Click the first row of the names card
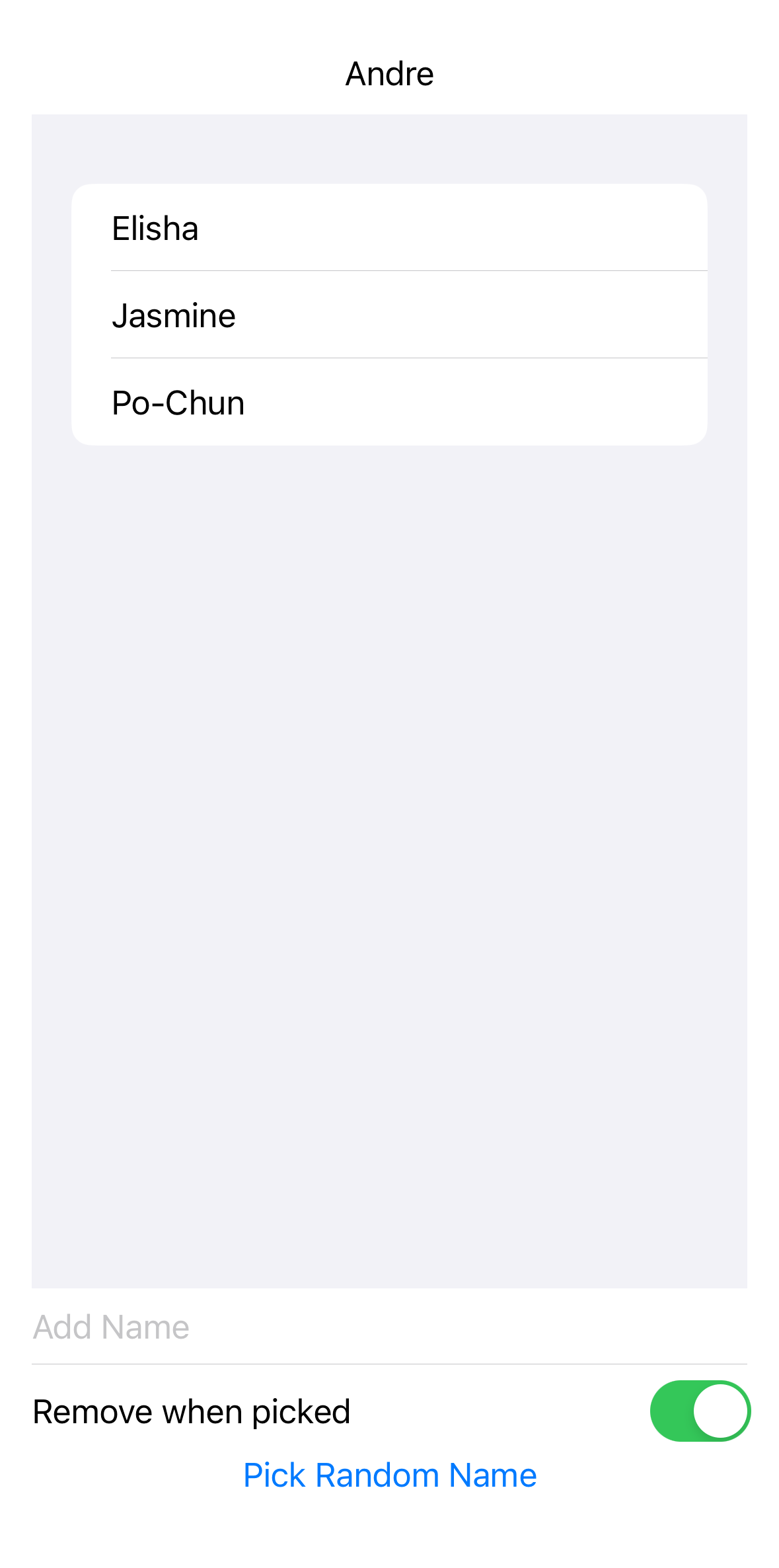The image size is (779, 1568). pos(389,227)
